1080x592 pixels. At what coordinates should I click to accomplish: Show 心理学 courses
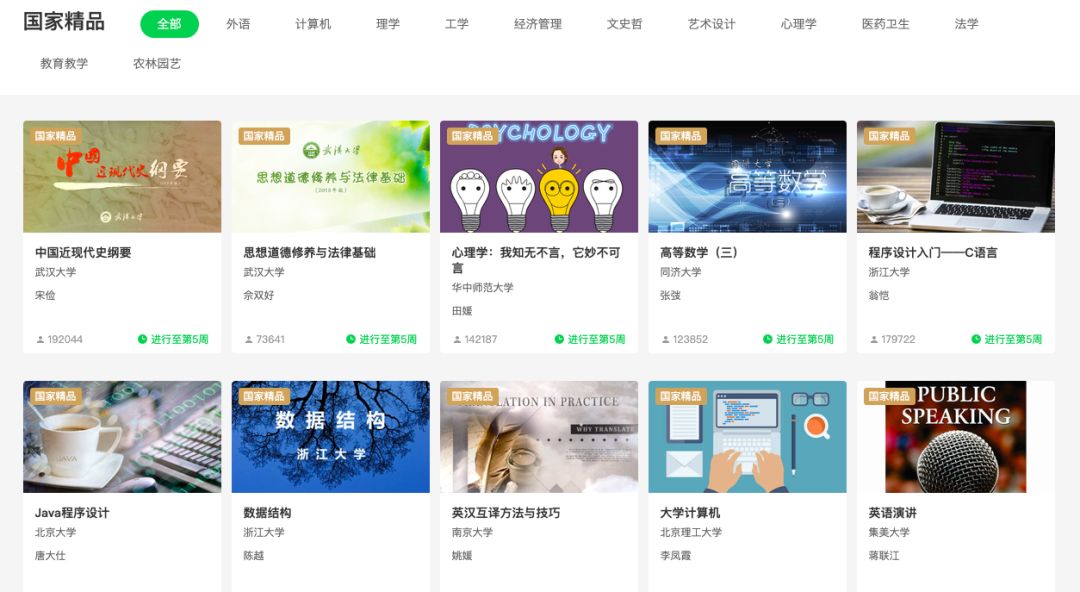(x=799, y=24)
